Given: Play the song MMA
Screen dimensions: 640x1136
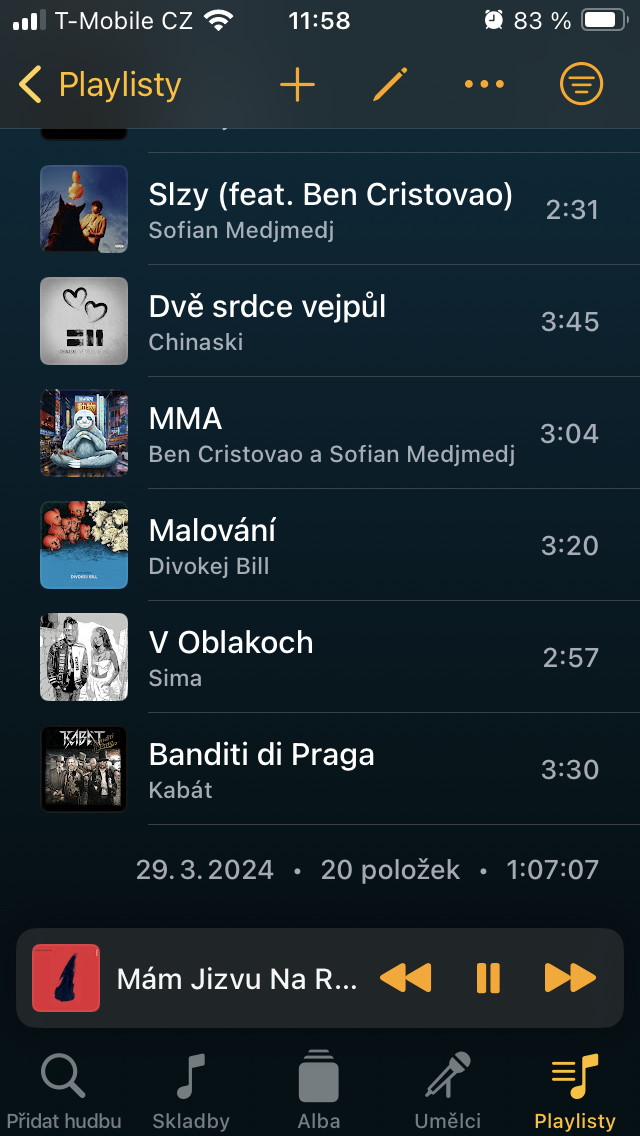Looking at the screenshot, I should pyautogui.click(x=330, y=433).
